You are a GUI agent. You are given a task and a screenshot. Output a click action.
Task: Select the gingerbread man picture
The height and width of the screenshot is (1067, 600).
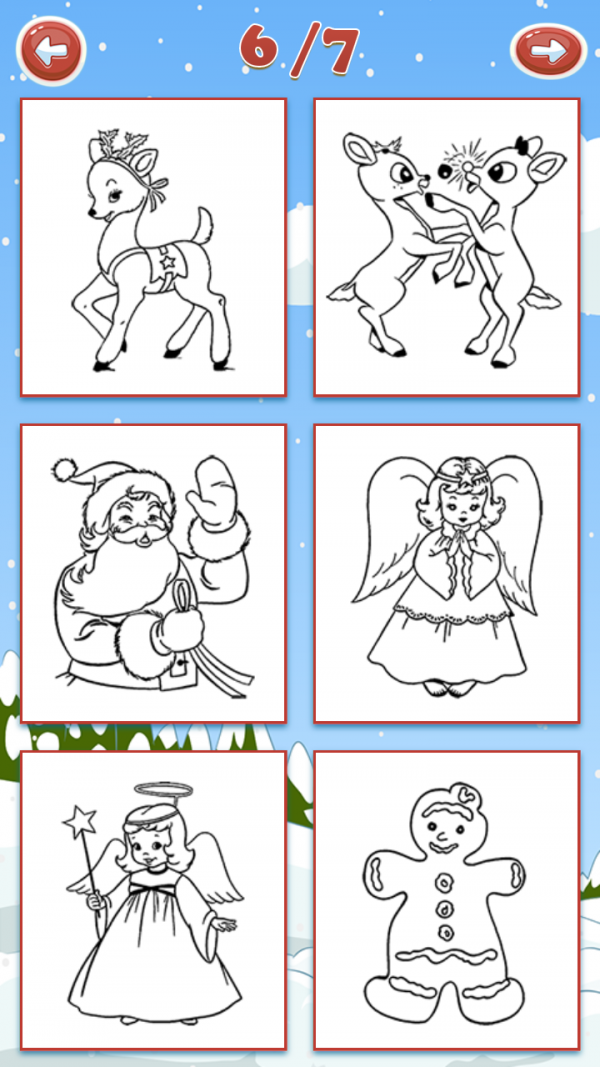[x=446, y=900]
